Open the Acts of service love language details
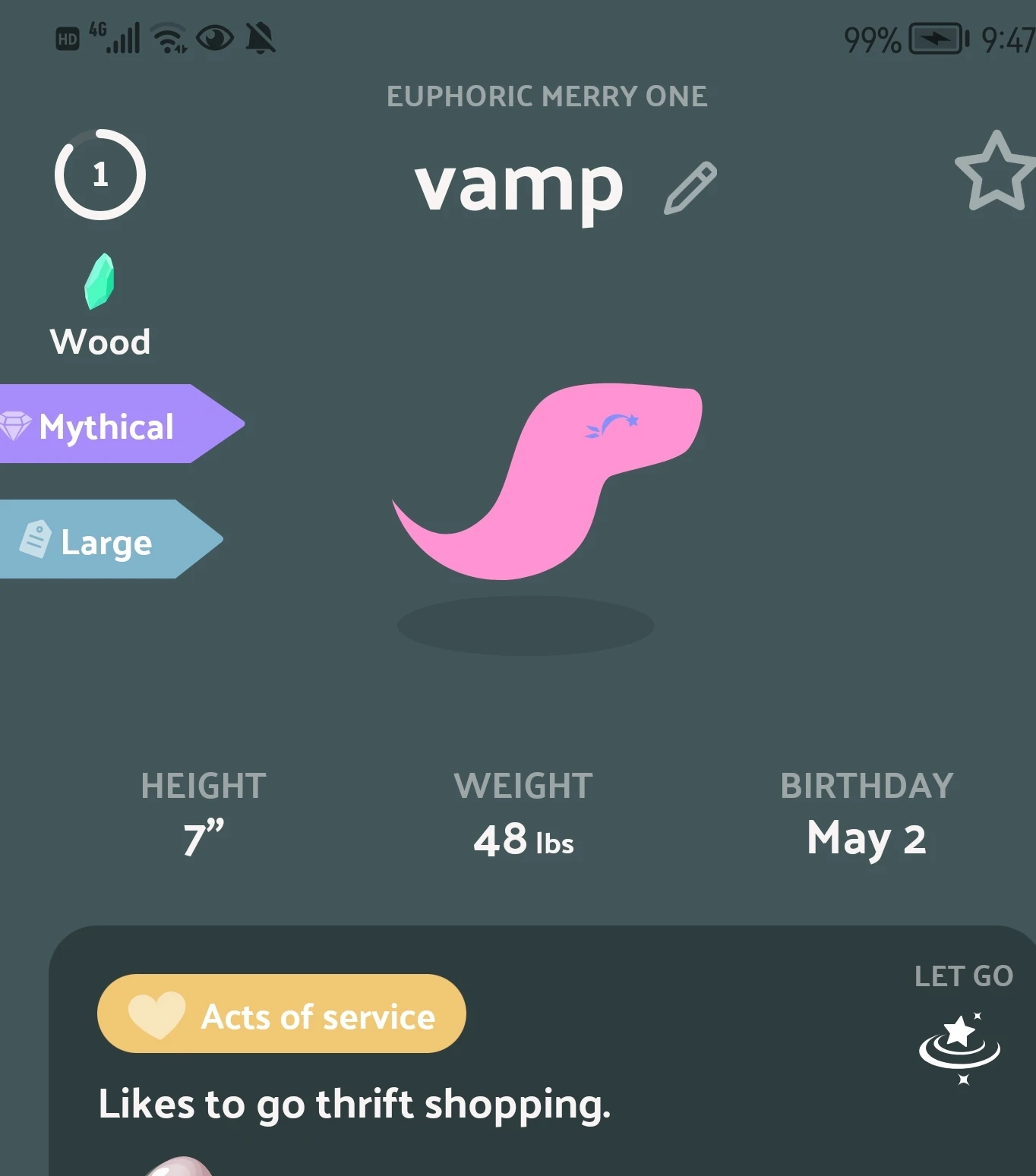 point(281,1015)
